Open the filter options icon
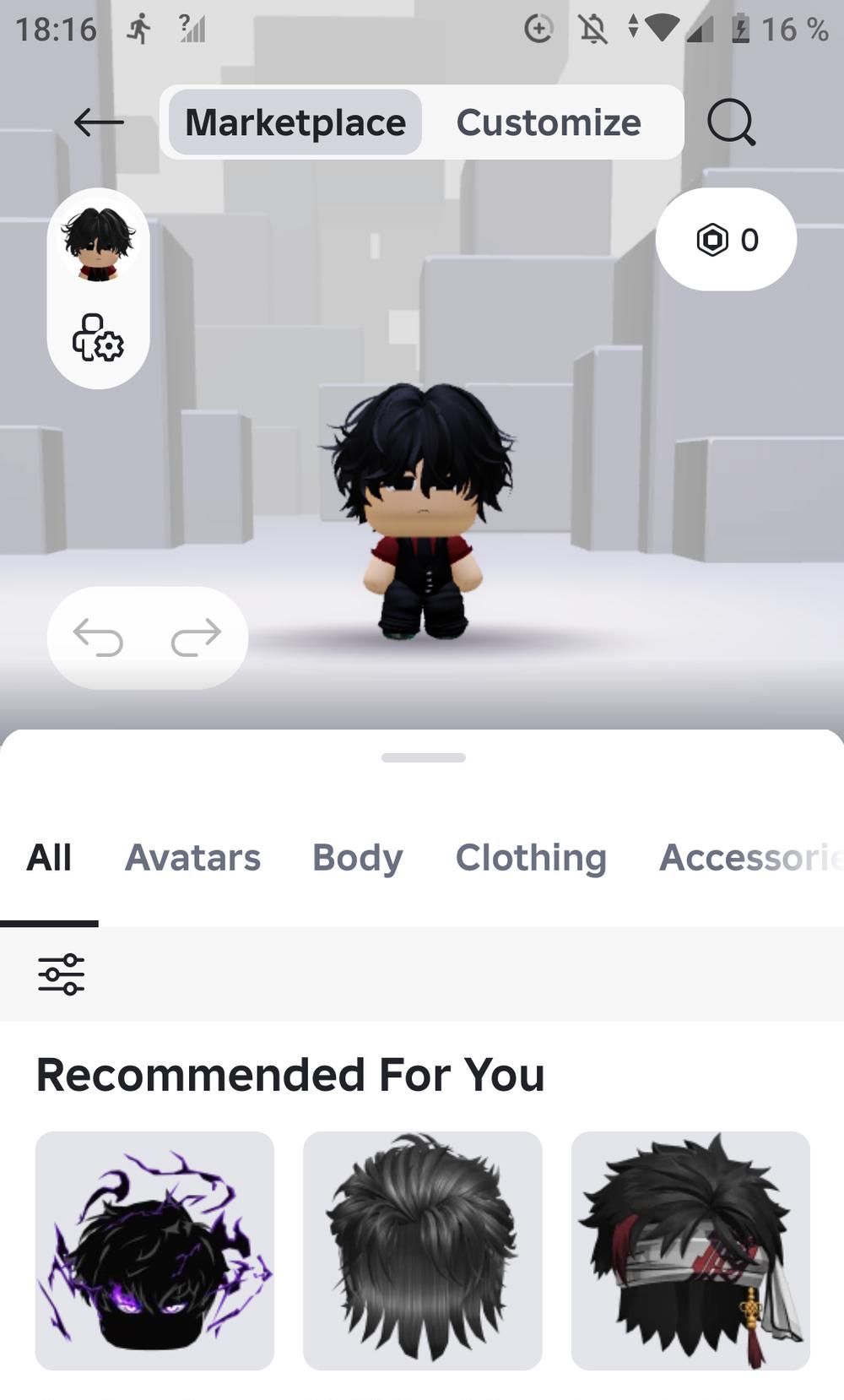844x1400 pixels. [62, 974]
